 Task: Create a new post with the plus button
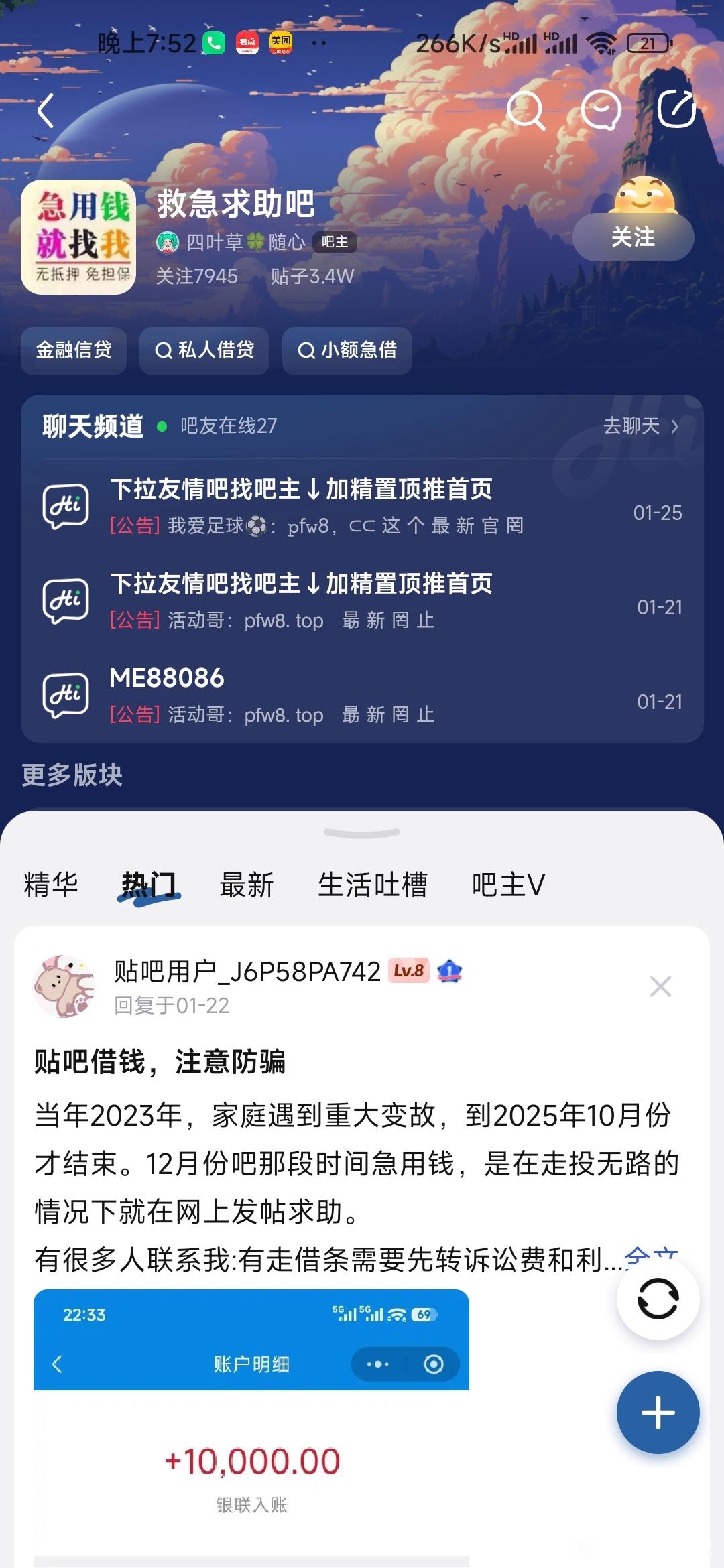point(658,1413)
